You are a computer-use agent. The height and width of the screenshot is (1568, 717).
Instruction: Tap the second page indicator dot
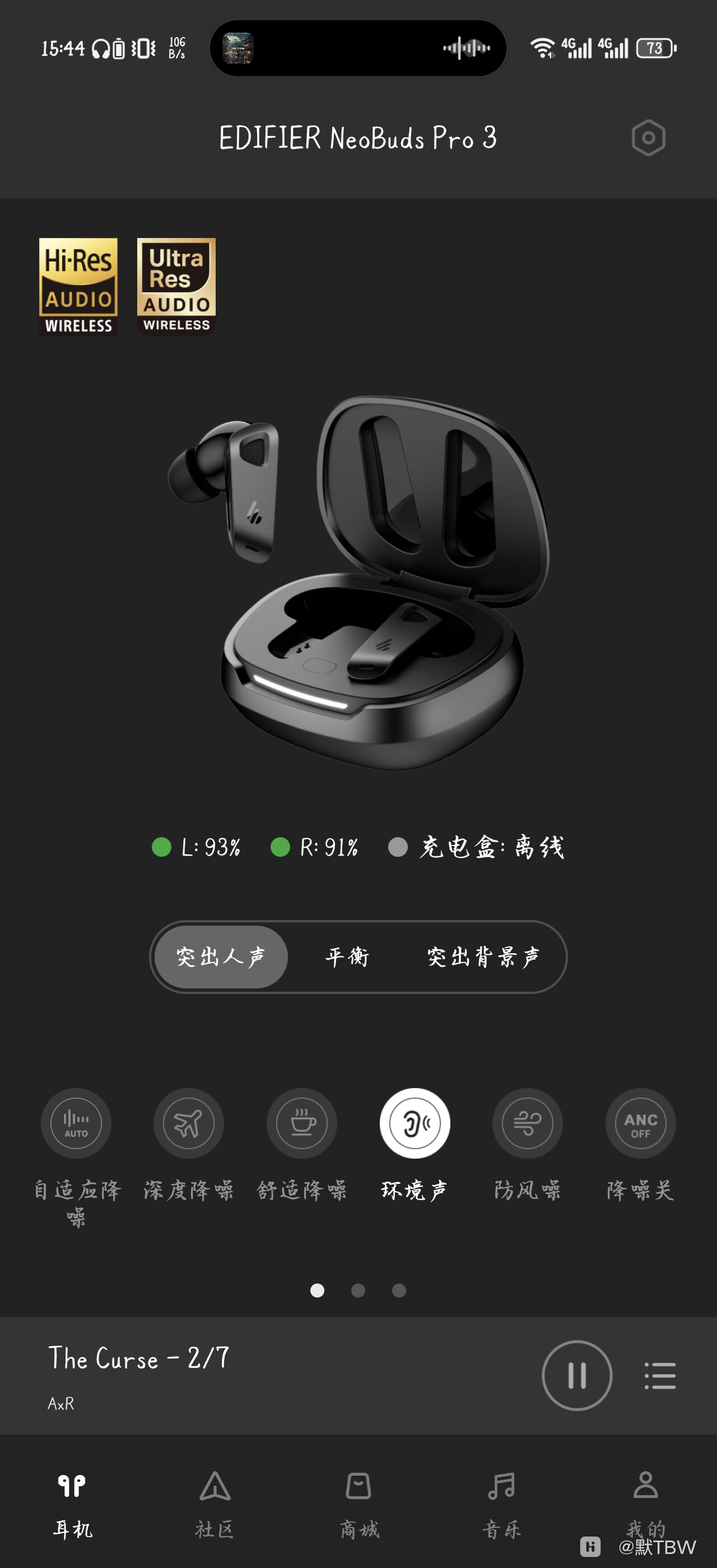click(x=358, y=1290)
